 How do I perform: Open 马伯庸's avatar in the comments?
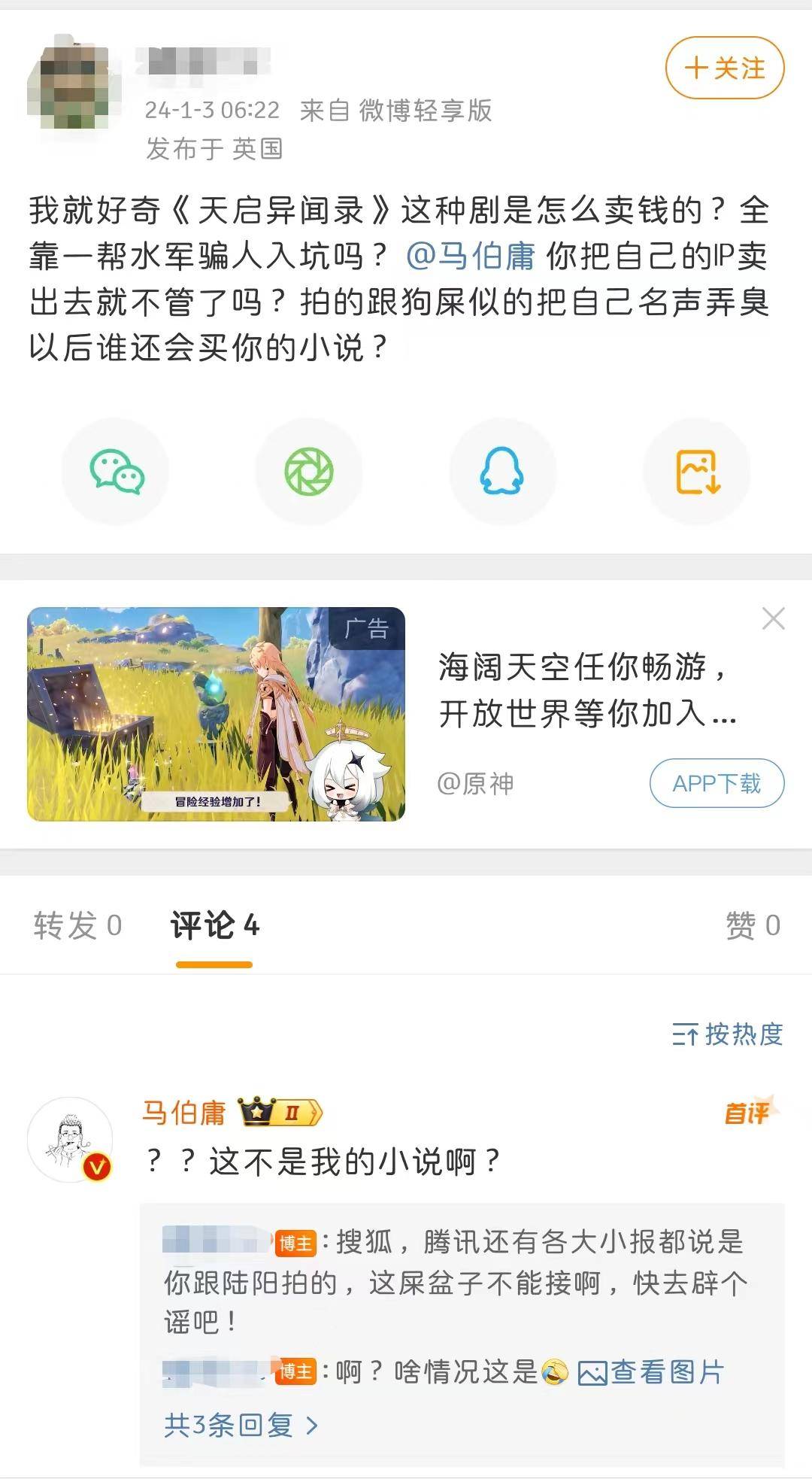point(70,1139)
